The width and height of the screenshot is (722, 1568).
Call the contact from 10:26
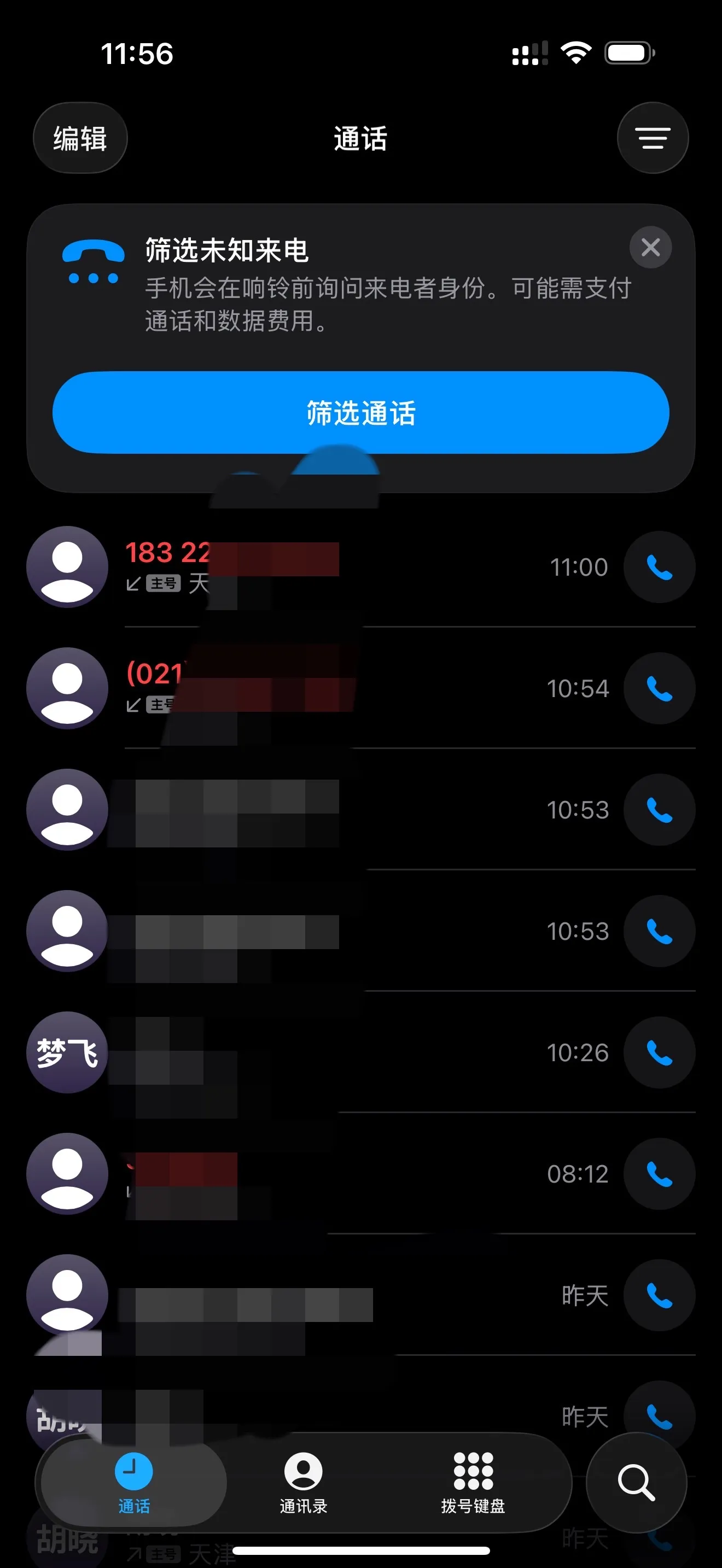[x=659, y=1052]
